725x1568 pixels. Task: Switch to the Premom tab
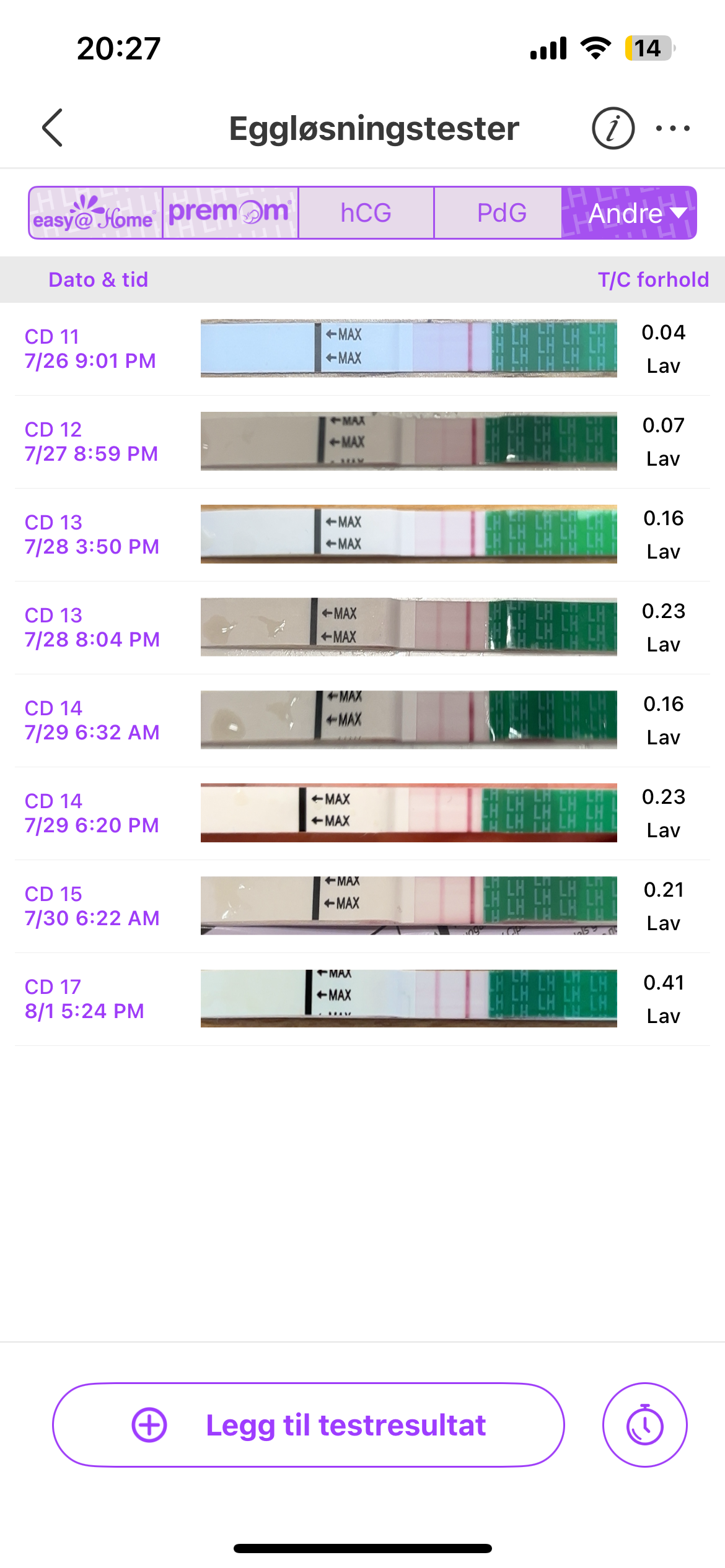pyautogui.click(x=230, y=213)
